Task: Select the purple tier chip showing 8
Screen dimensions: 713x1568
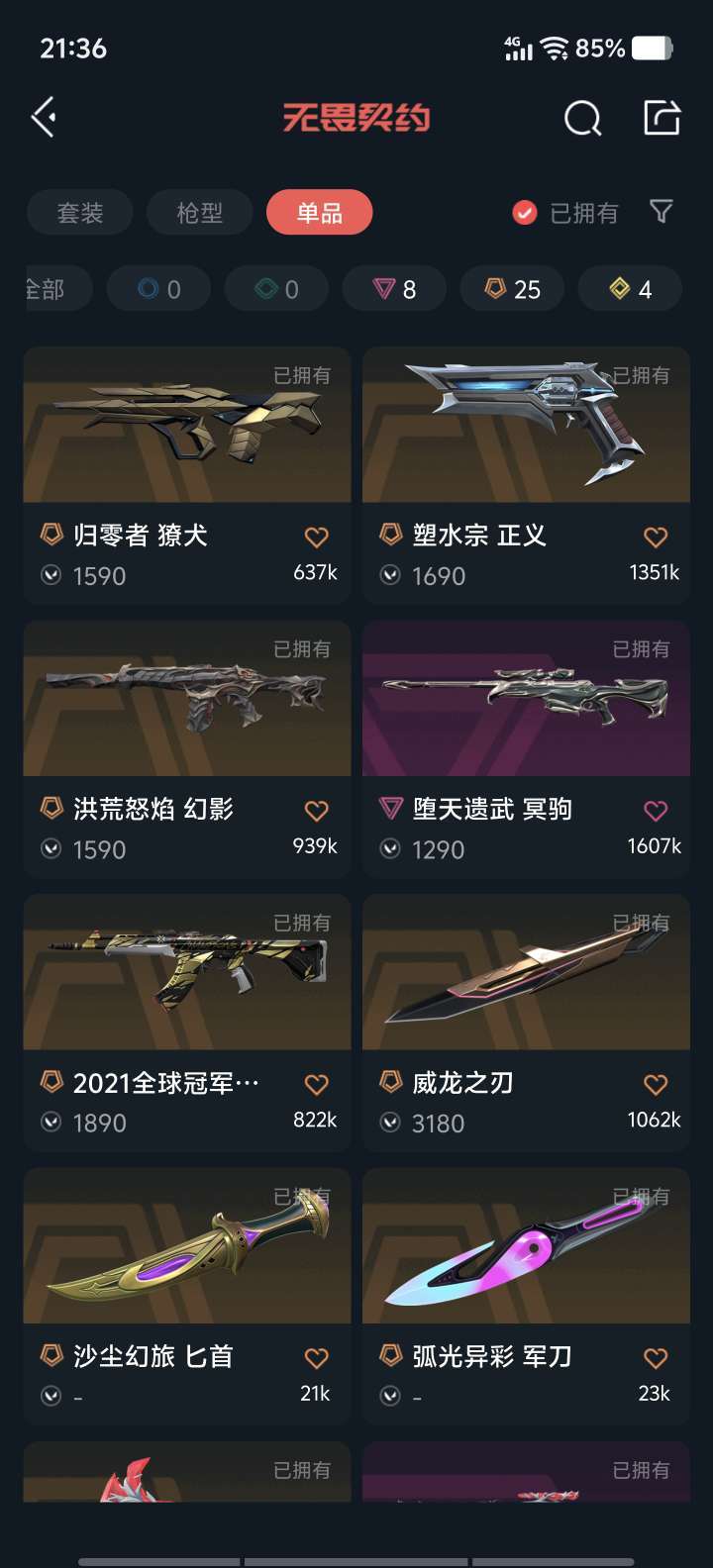Action: pyautogui.click(x=394, y=289)
